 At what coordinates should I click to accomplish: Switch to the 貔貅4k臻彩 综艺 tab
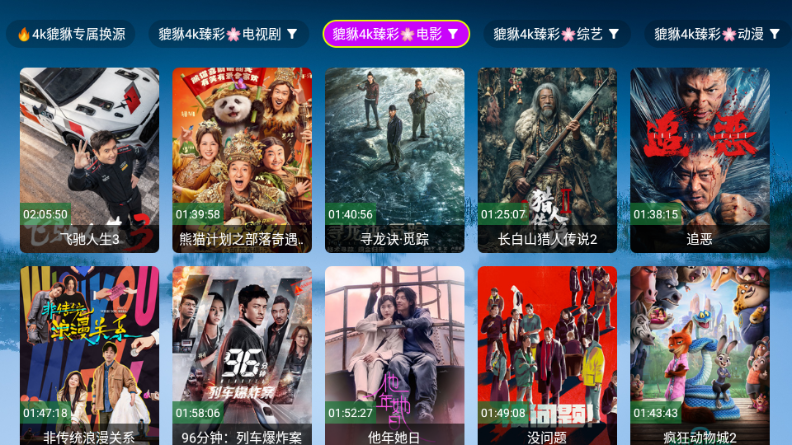coord(558,34)
